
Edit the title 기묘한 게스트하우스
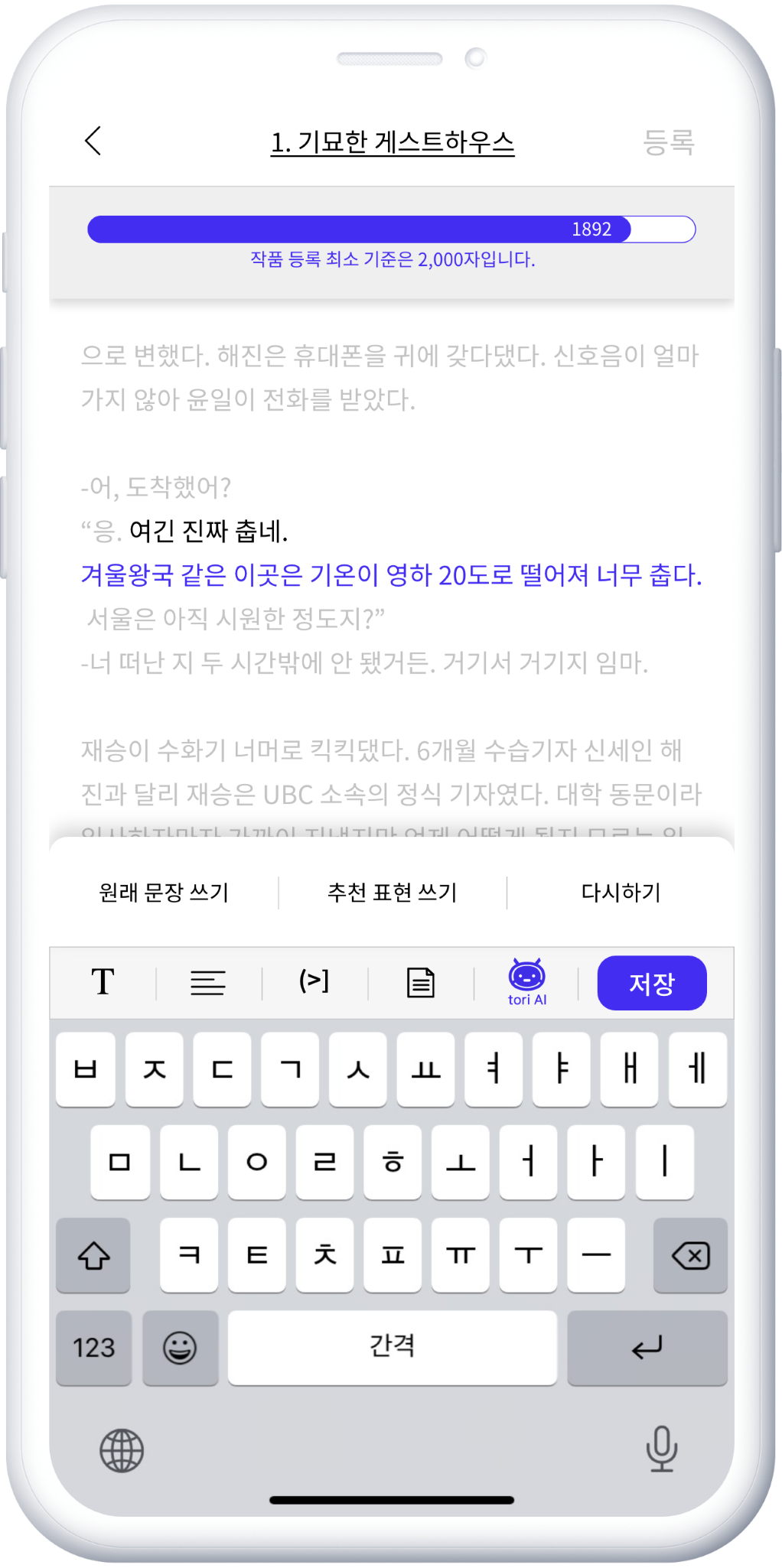(392, 142)
